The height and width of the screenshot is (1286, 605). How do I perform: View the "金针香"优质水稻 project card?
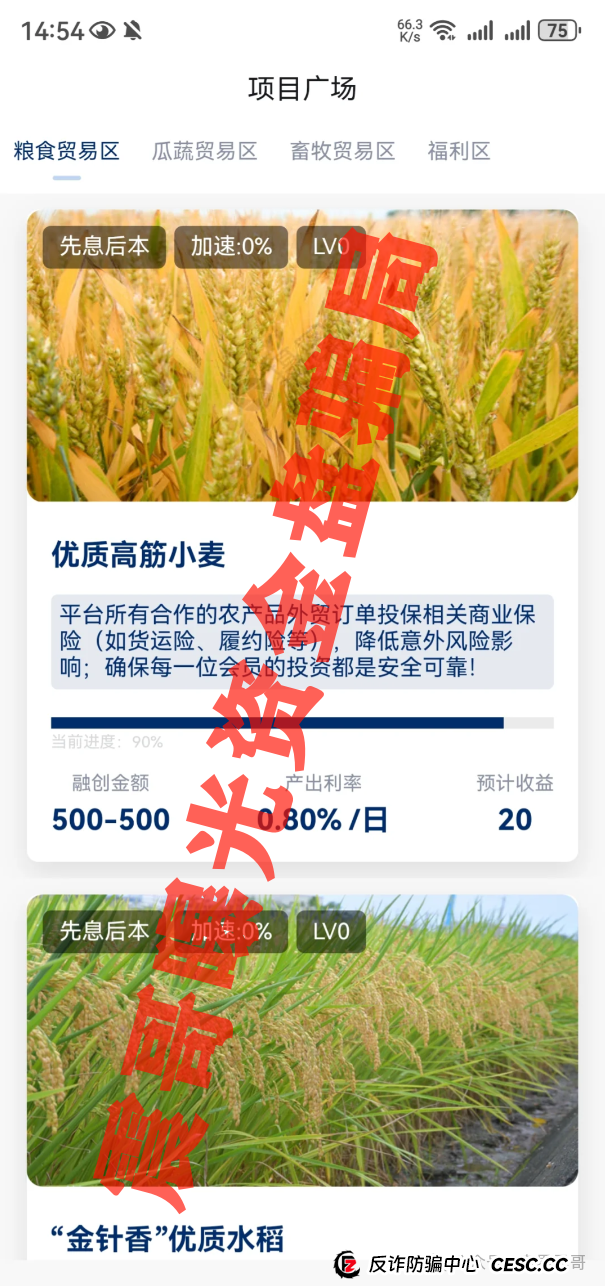click(x=302, y=1080)
